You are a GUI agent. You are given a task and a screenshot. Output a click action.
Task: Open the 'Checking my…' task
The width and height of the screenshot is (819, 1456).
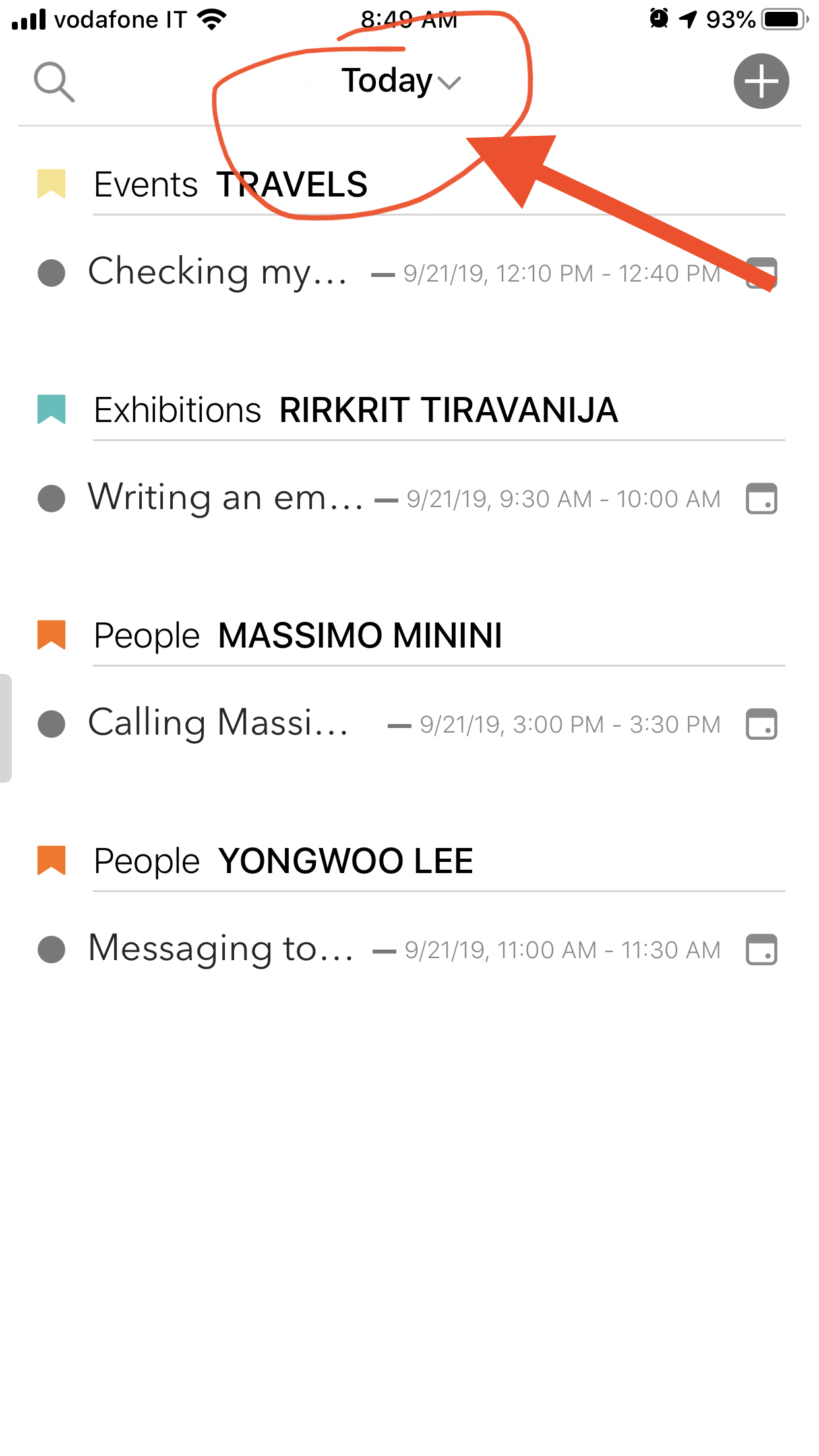point(218,272)
